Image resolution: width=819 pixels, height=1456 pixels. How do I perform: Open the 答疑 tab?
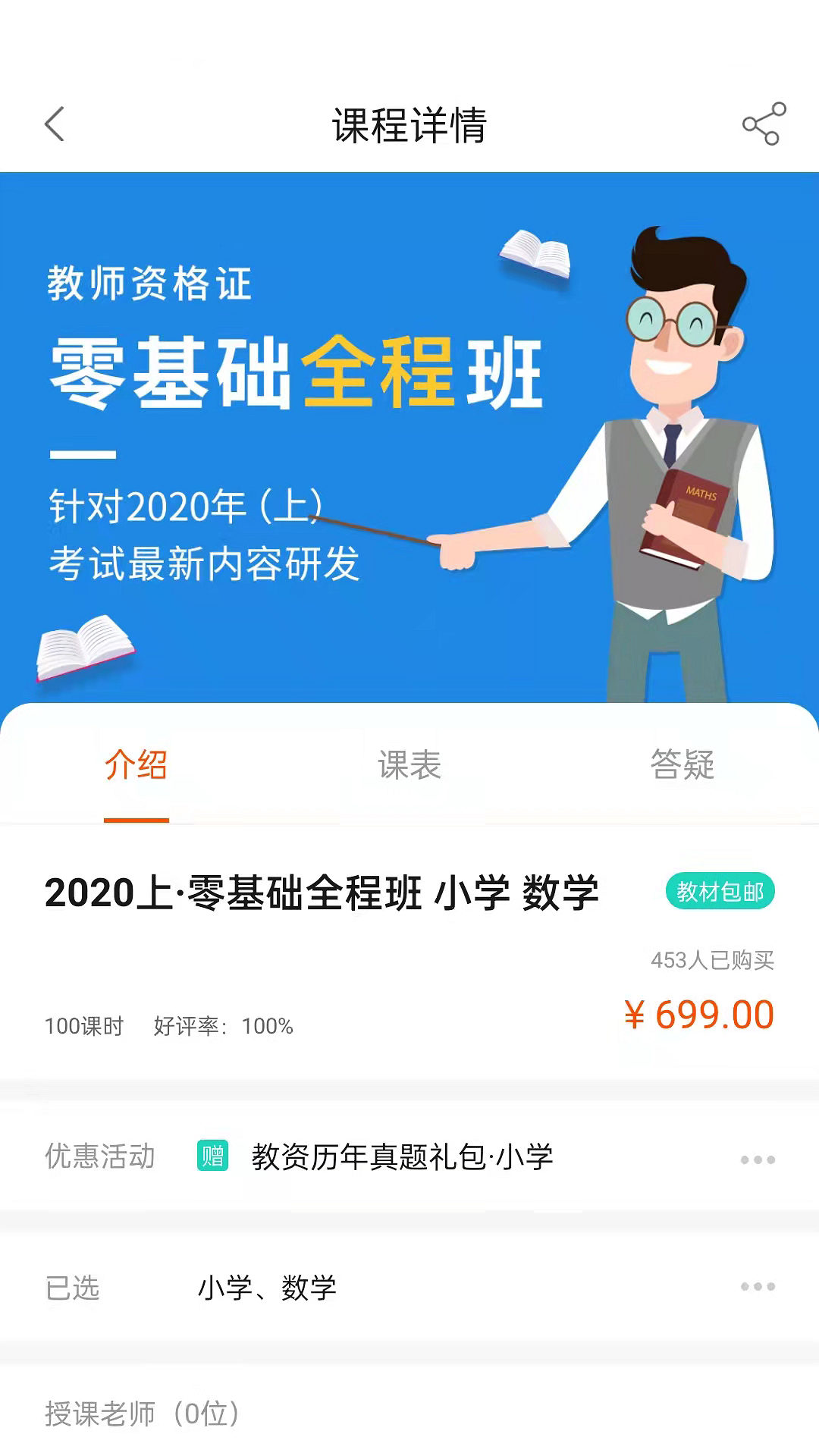682,764
